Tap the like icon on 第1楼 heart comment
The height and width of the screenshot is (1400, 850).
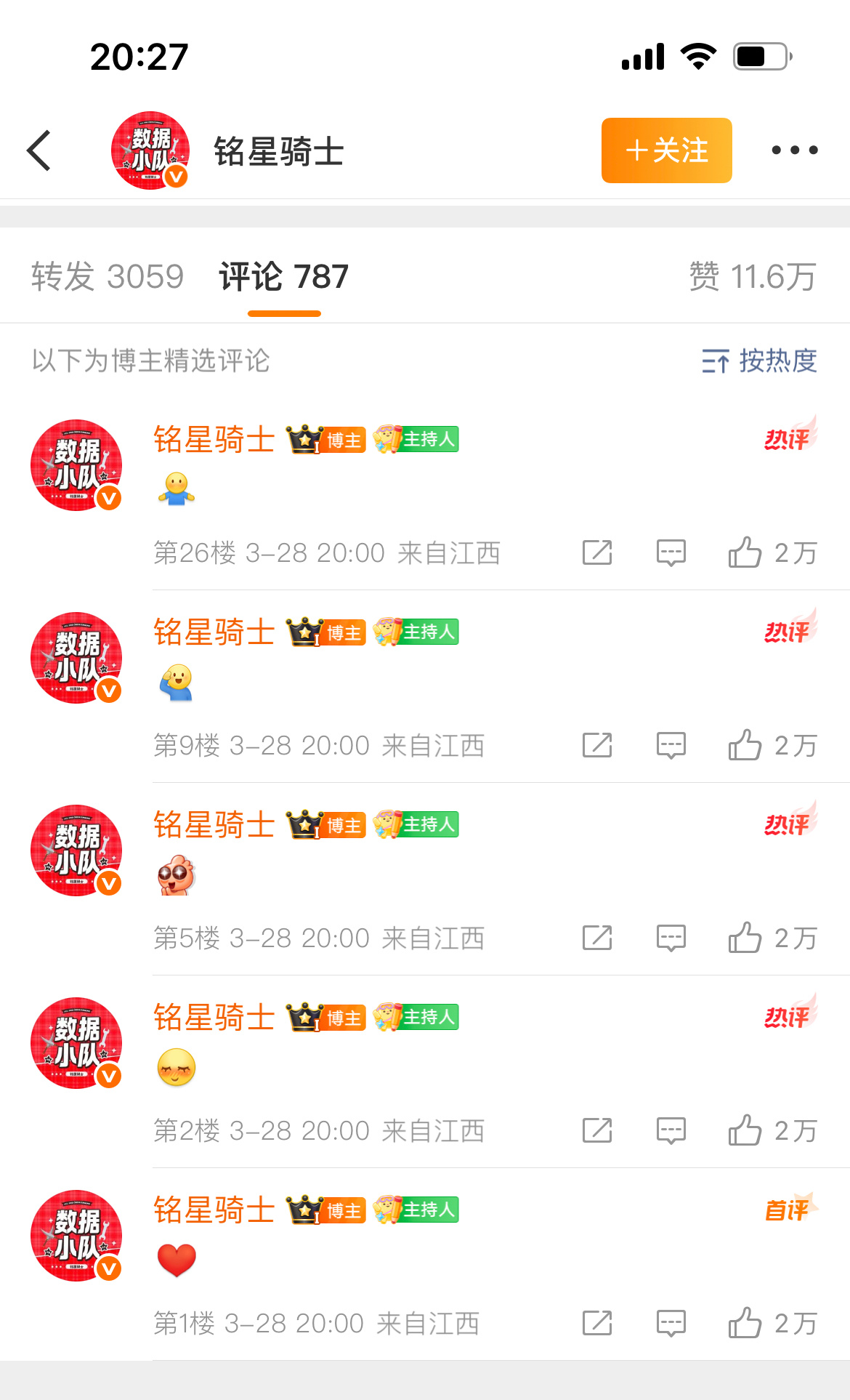pyautogui.click(x=745, y=1323)
